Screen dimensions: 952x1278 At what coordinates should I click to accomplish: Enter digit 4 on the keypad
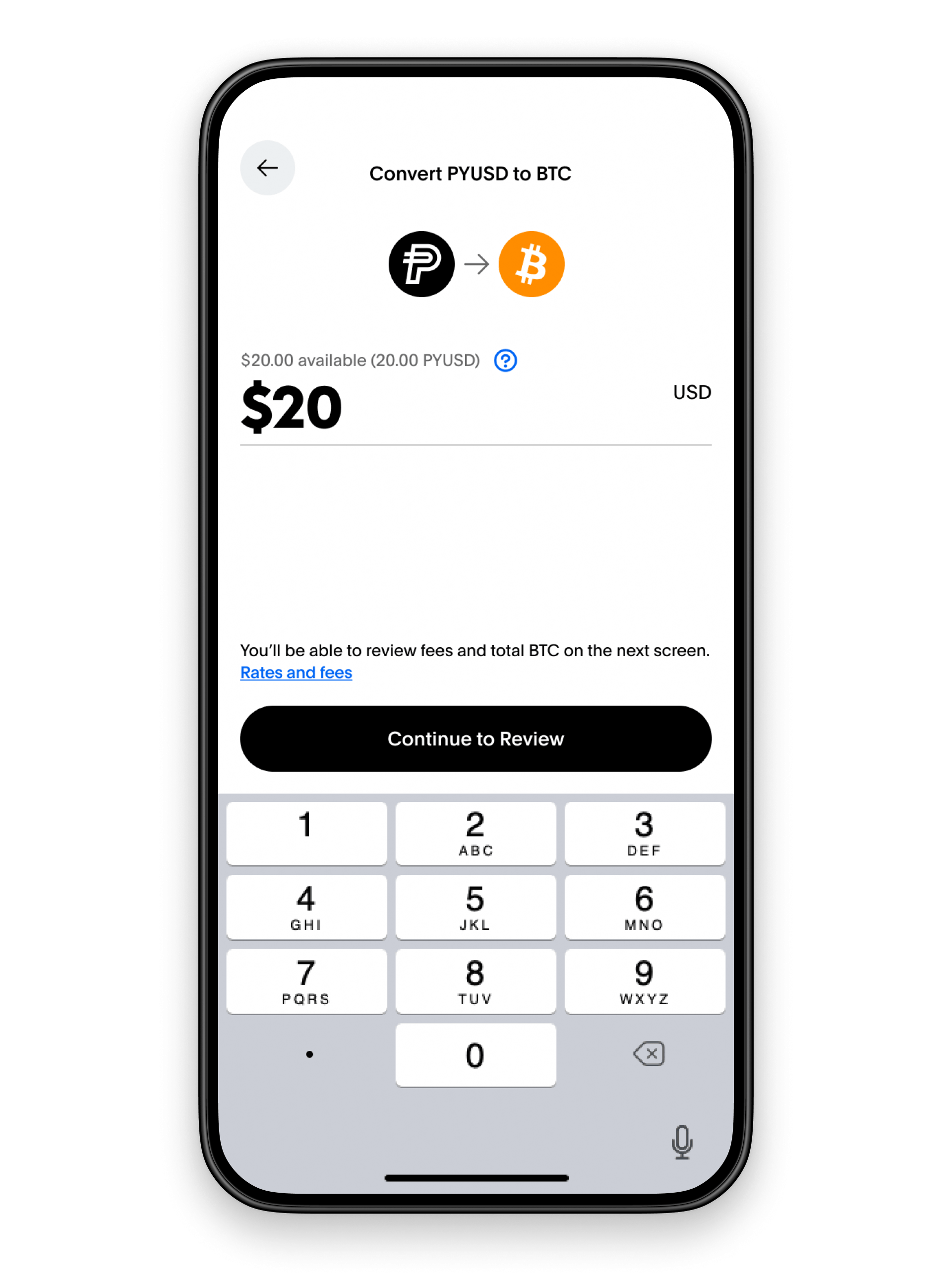tap(306, 907)
